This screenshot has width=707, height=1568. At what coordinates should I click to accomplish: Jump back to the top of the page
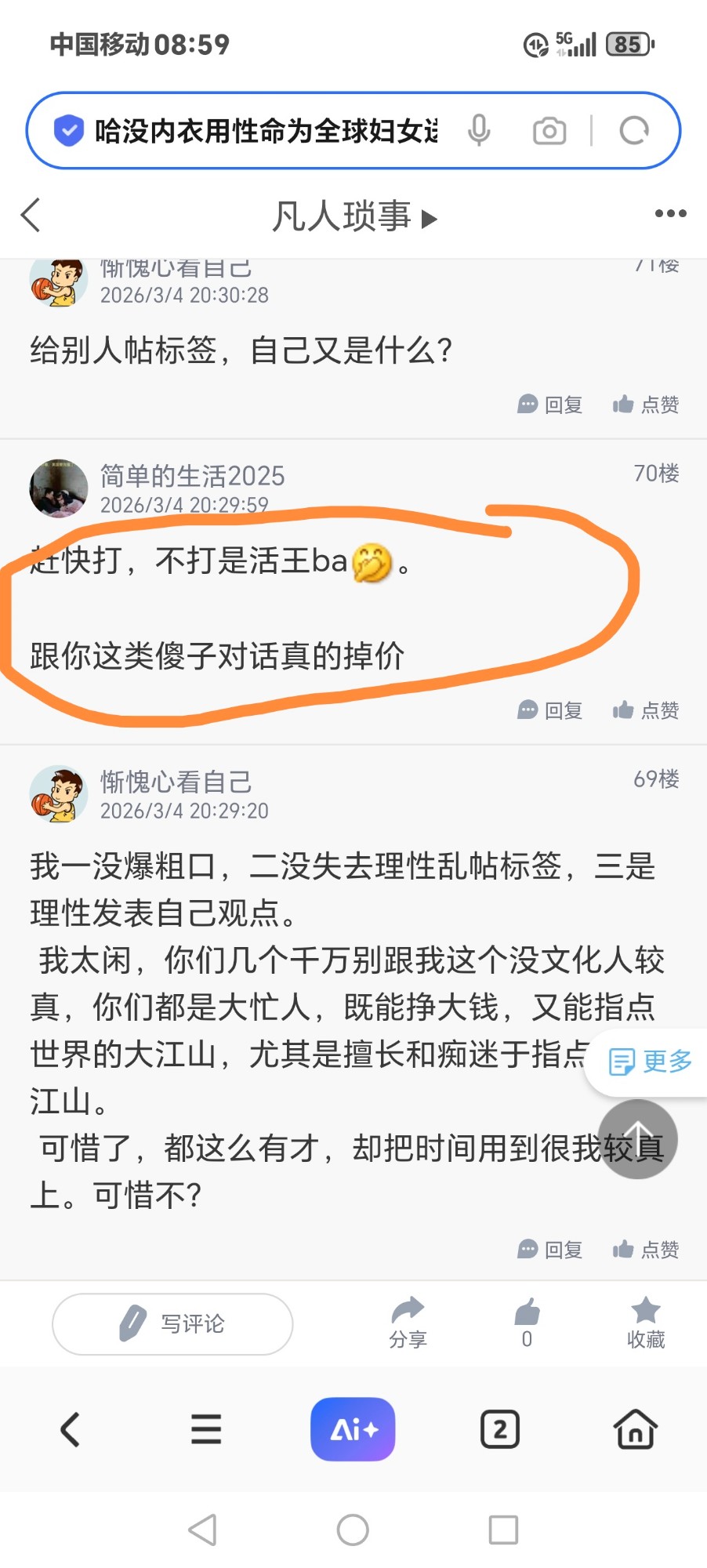pyautogui.click(x=637, y=1138)
